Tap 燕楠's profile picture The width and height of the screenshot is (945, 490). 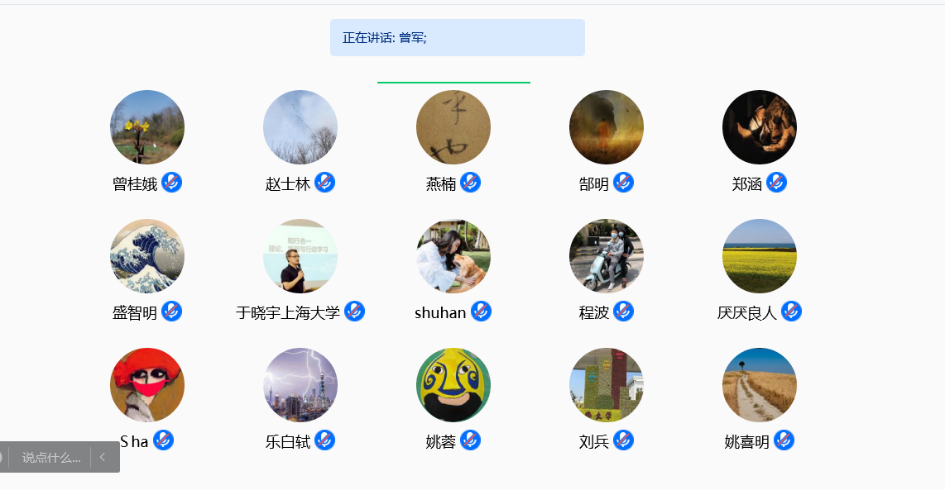coord(453,127)
